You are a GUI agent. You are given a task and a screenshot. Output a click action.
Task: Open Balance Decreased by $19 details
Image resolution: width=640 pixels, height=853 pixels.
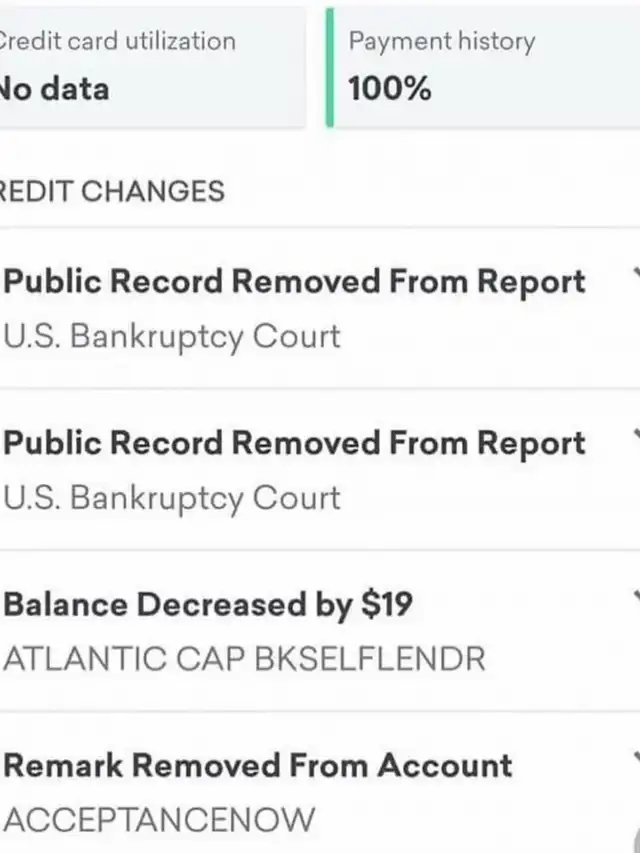[320, 631]
